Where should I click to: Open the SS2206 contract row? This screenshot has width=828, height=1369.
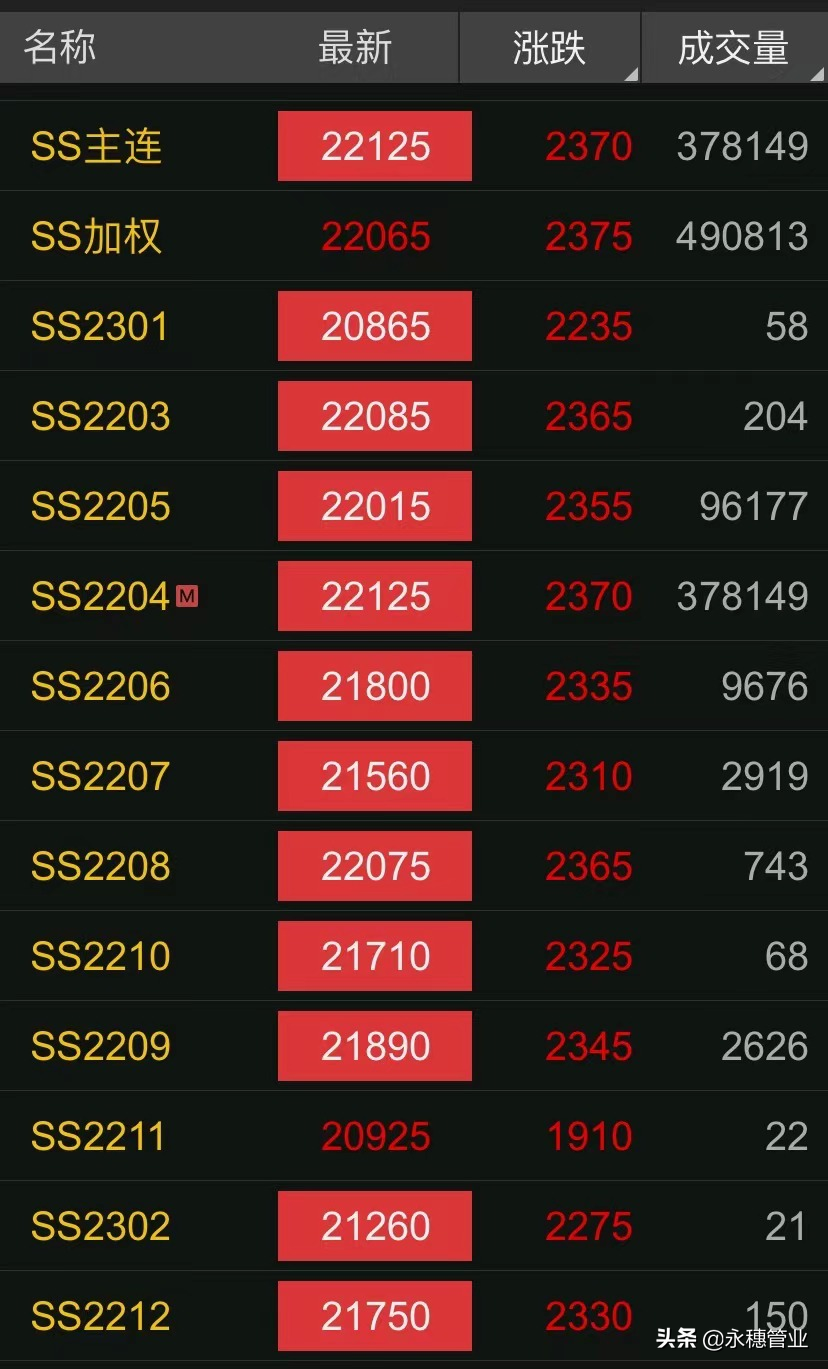click(414, 686)
